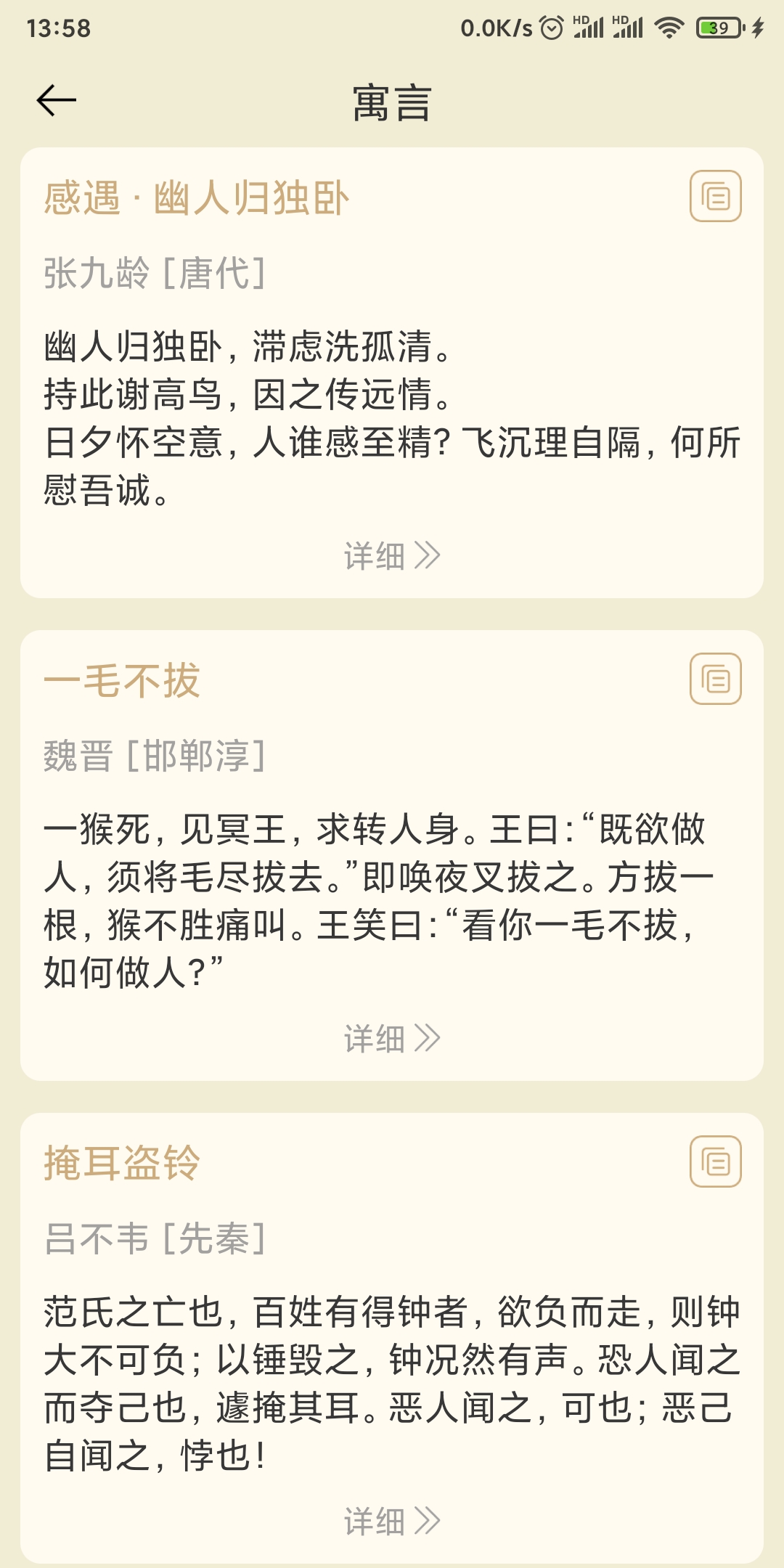The width and height of the screenshot is (784, 1568).
Task: Open the 掩耳盗铃 fable card
Action: (392, 1338)
